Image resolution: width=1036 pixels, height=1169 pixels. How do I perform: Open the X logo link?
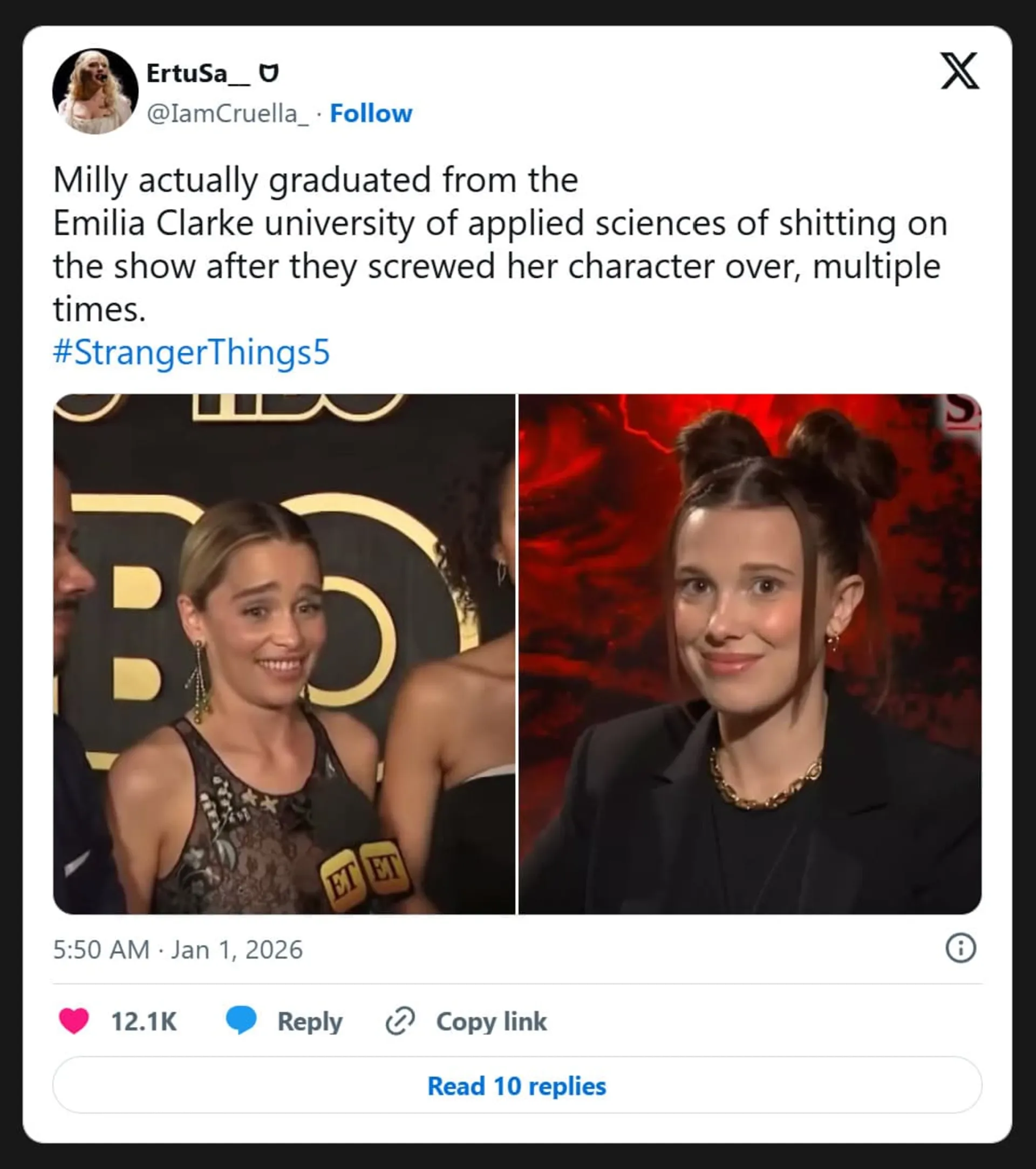[959, 71]
